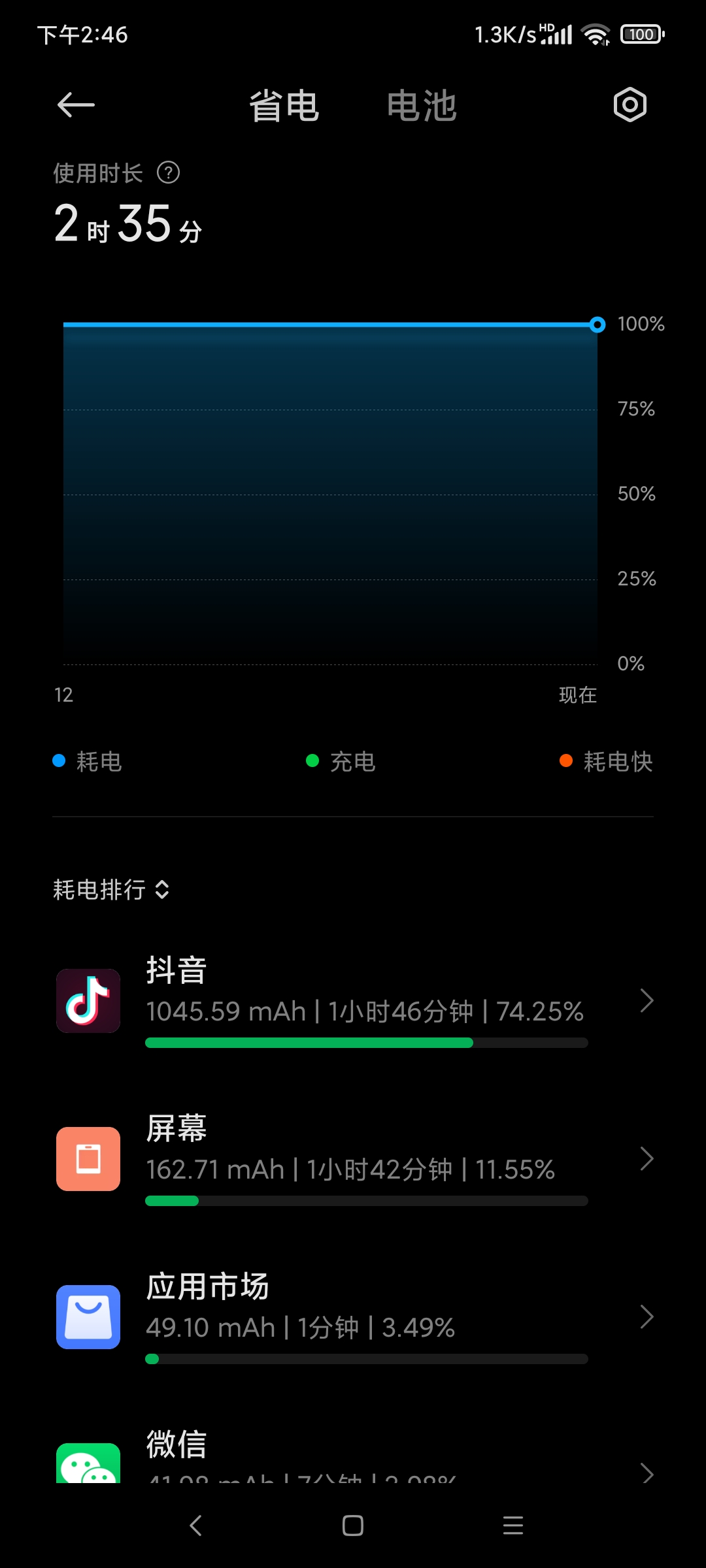This screenshot has width=706, height=1568.
Task: Open 抖音 power usage details
Action: (353, 1001)
